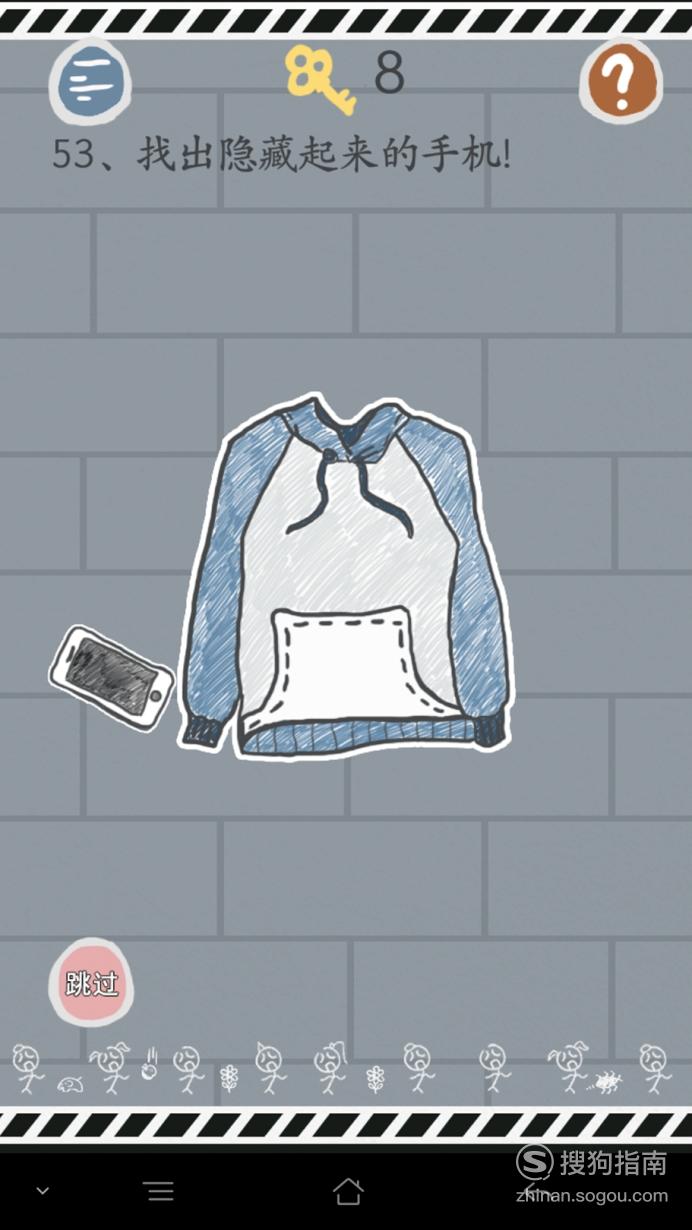Open the system menu button
This screenshot has height=1230, width=692.
[x=159, y=1191]
